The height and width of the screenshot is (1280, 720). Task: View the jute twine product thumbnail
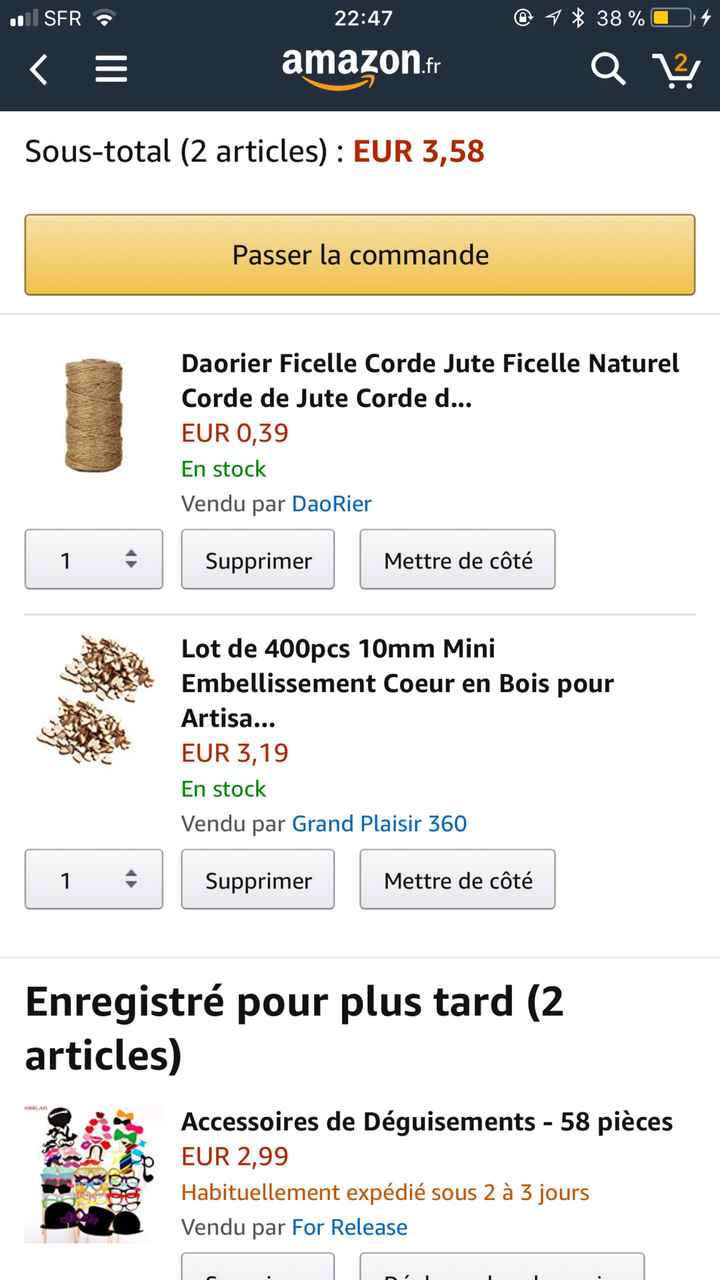pyautogui.click(x=93, y=413)
